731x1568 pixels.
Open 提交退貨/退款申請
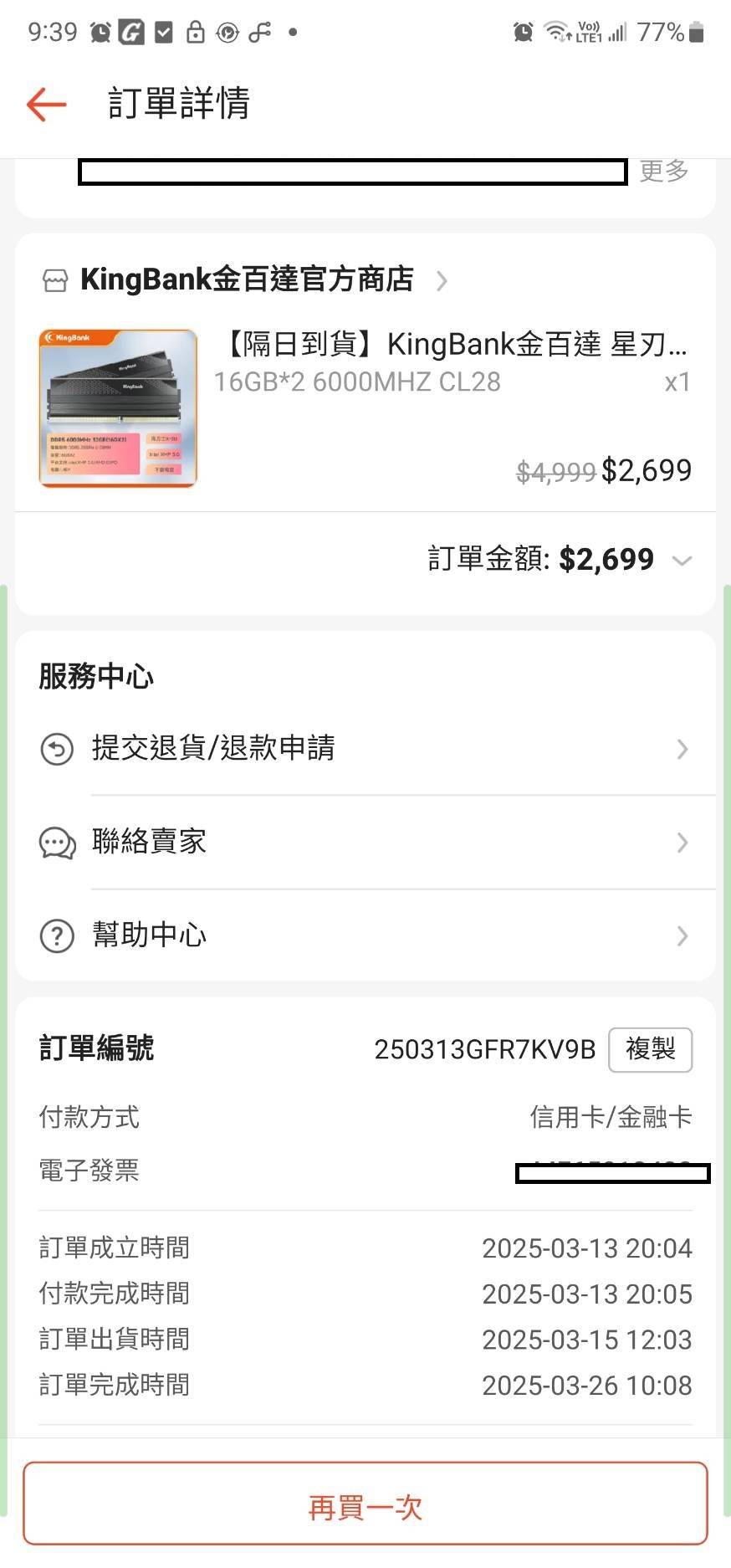[x=365, y=748]
